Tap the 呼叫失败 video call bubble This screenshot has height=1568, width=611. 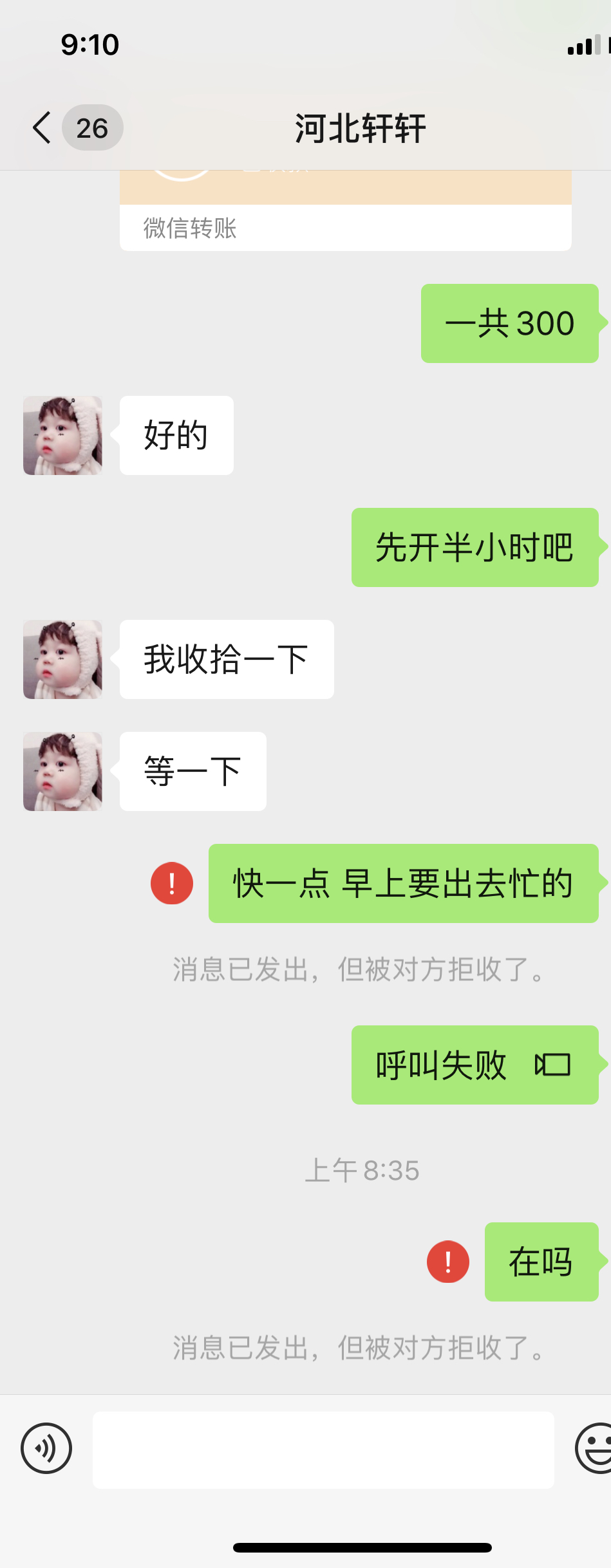pos(475,1065)
